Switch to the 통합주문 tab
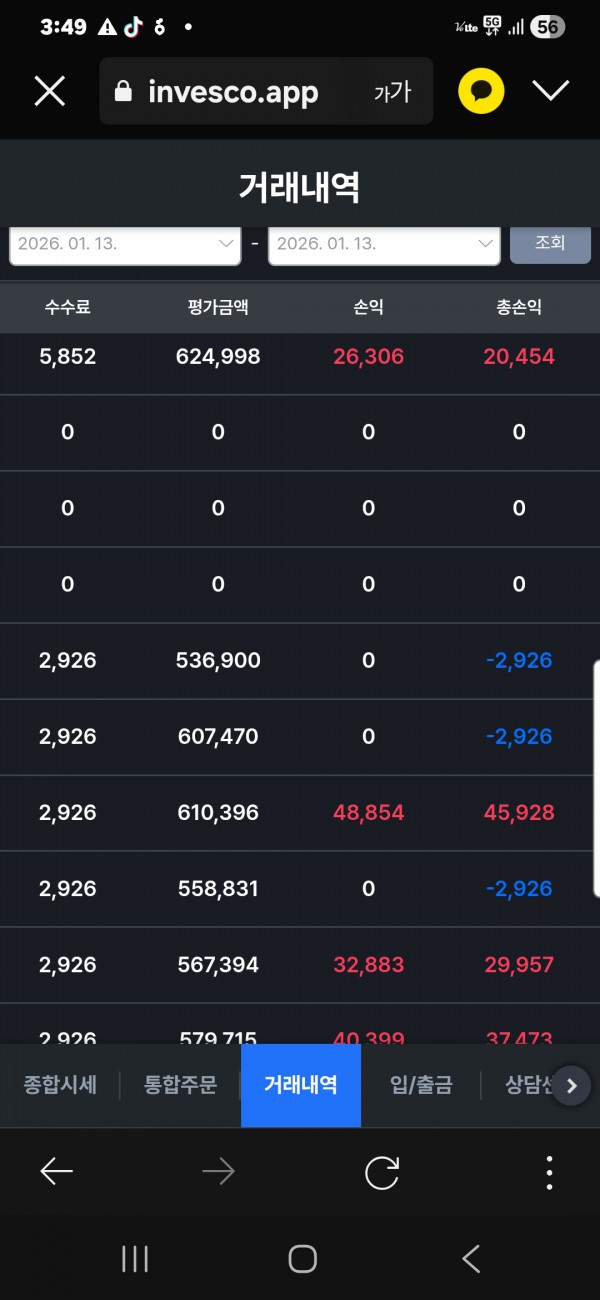 coord(180,1085)
